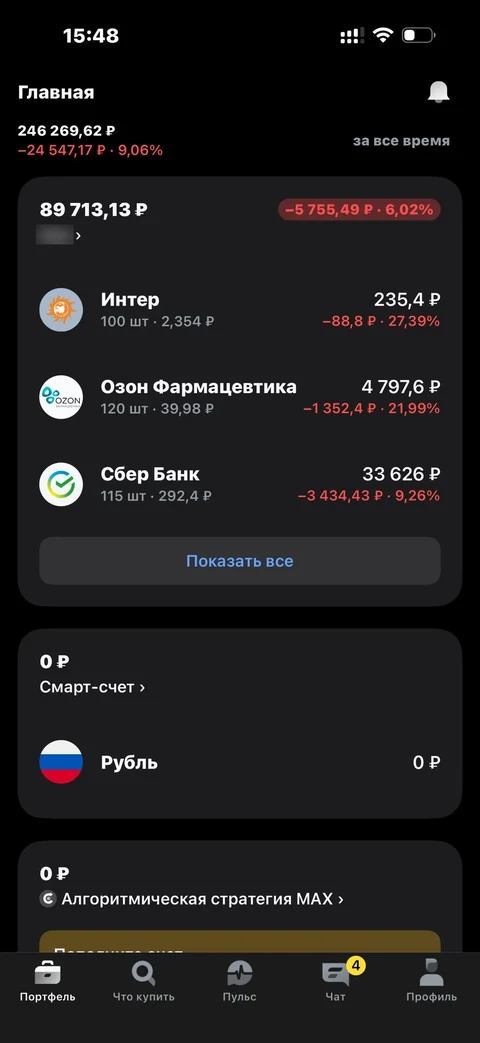Switch to the Что купить tab

tap(144, 981)
